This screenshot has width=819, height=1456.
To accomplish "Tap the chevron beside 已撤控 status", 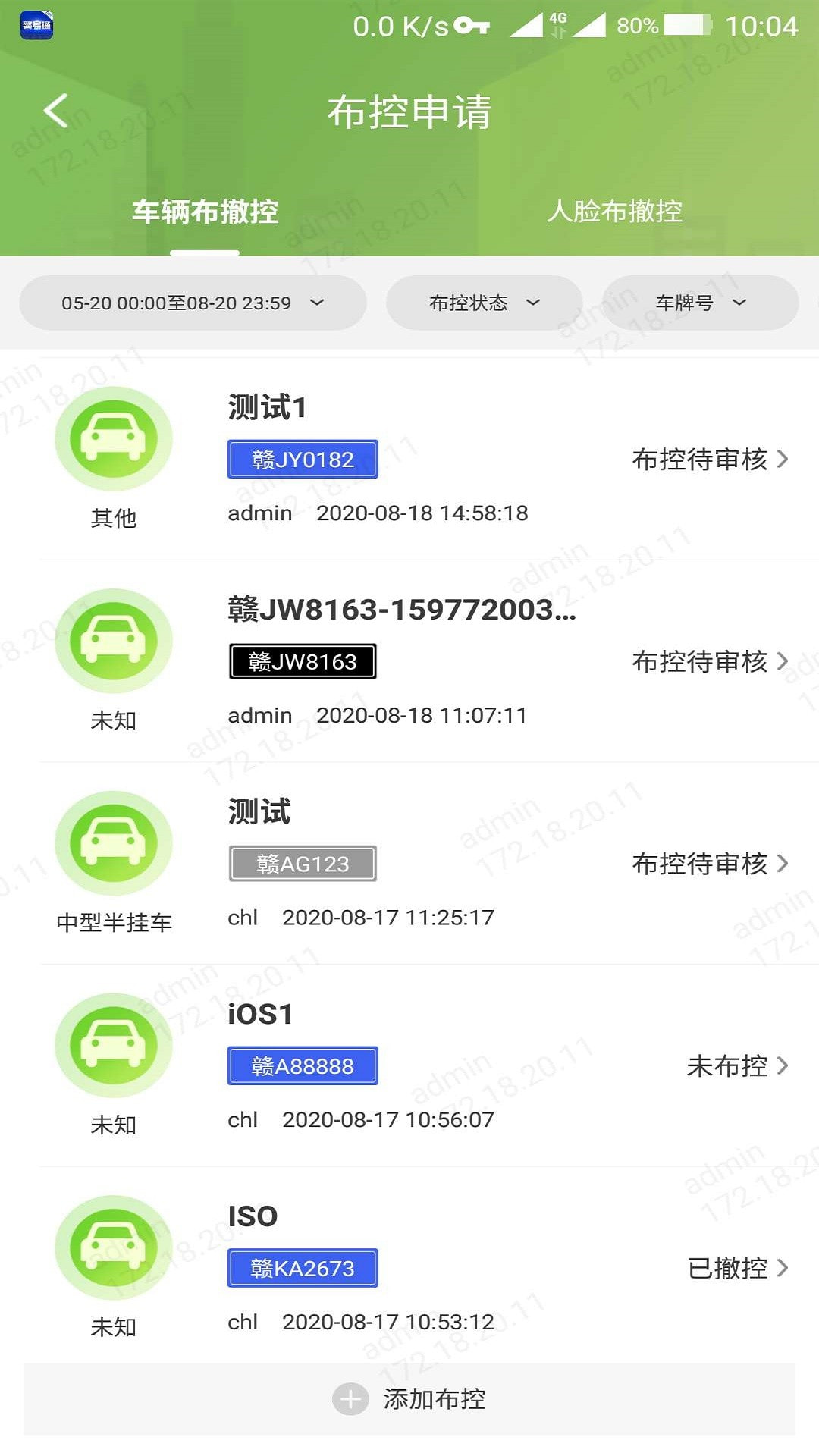I will (785, 1268).
